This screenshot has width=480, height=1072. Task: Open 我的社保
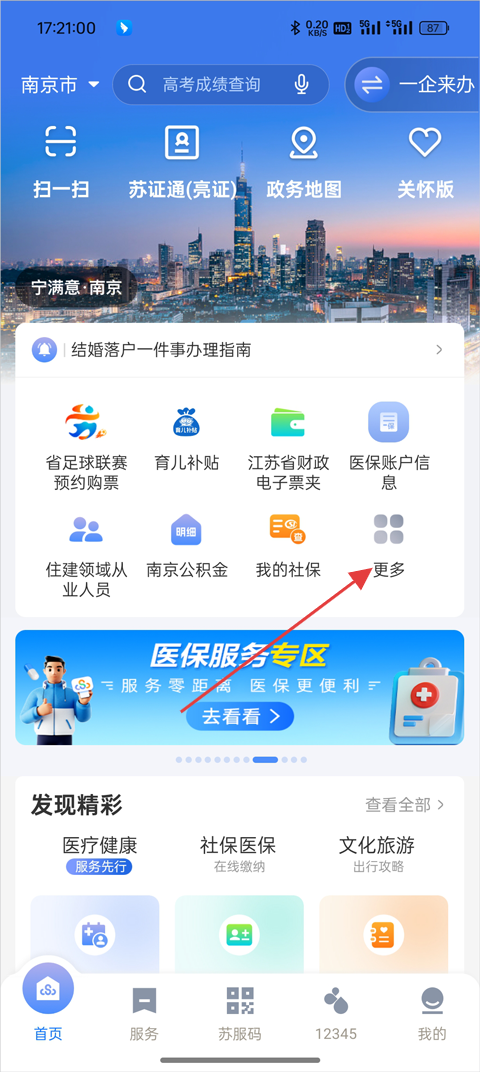pyautogui.click(x=288, y=546)
